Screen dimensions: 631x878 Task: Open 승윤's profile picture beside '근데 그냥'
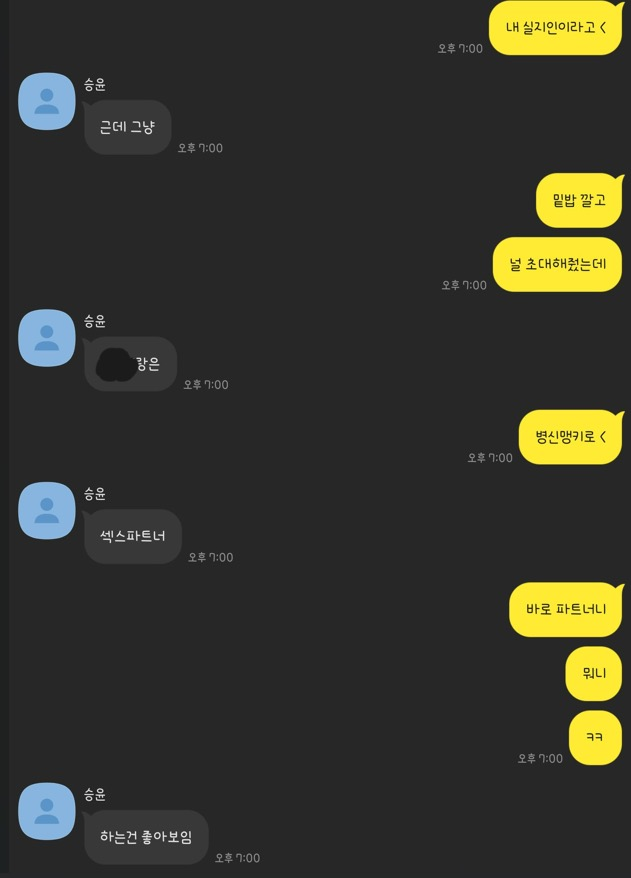(47, 101)
